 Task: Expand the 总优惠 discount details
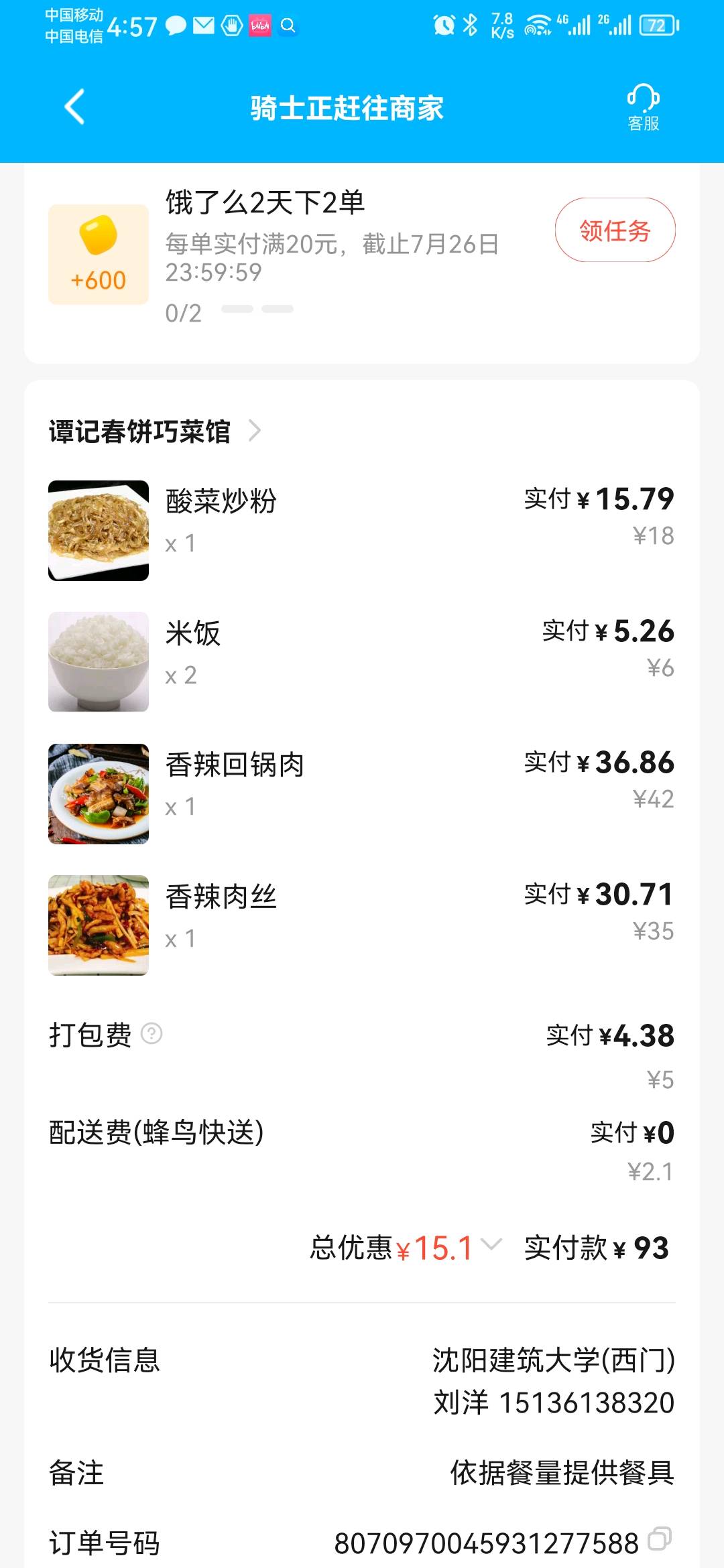(491, 1245)
